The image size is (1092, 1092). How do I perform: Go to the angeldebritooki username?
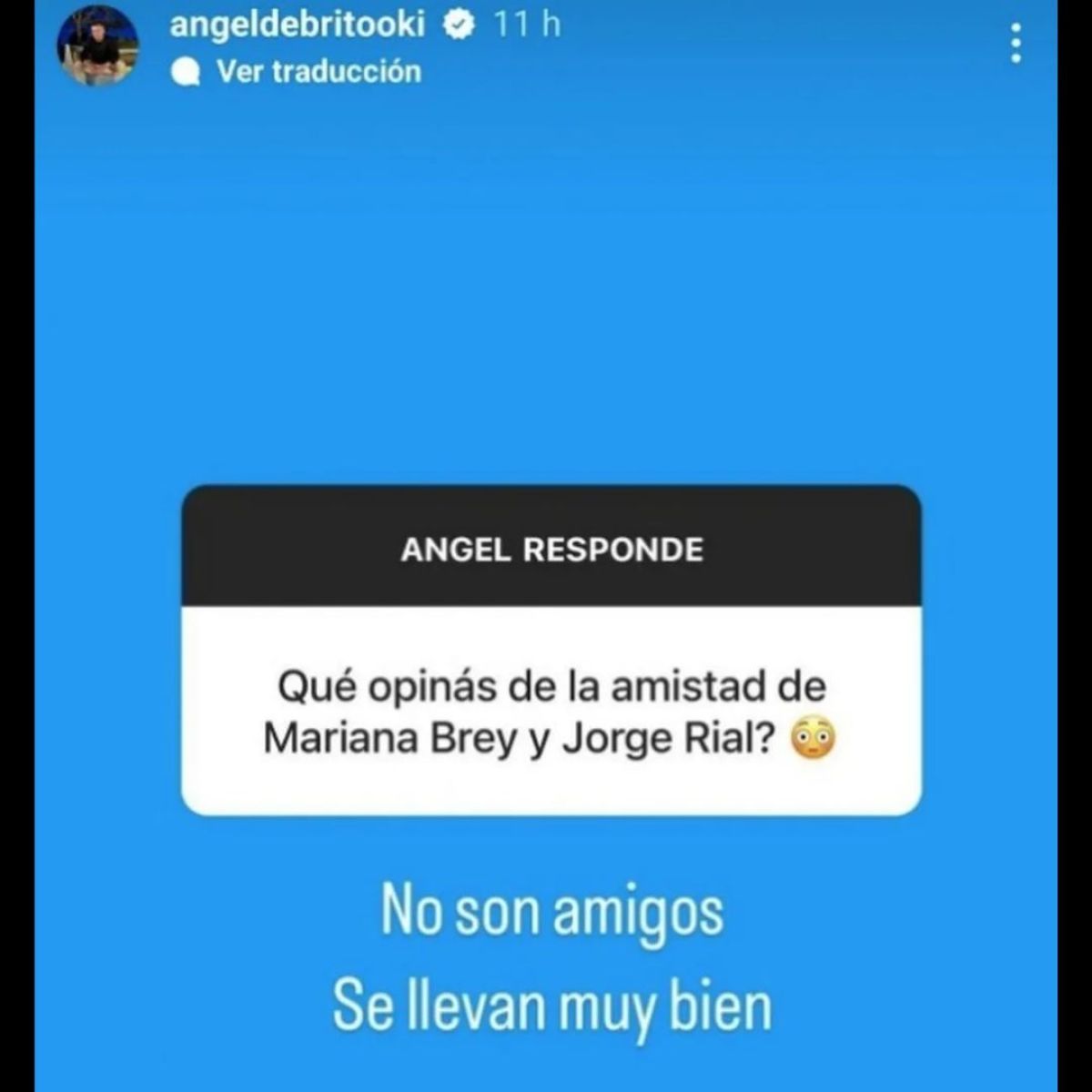[x=297, y=25]
